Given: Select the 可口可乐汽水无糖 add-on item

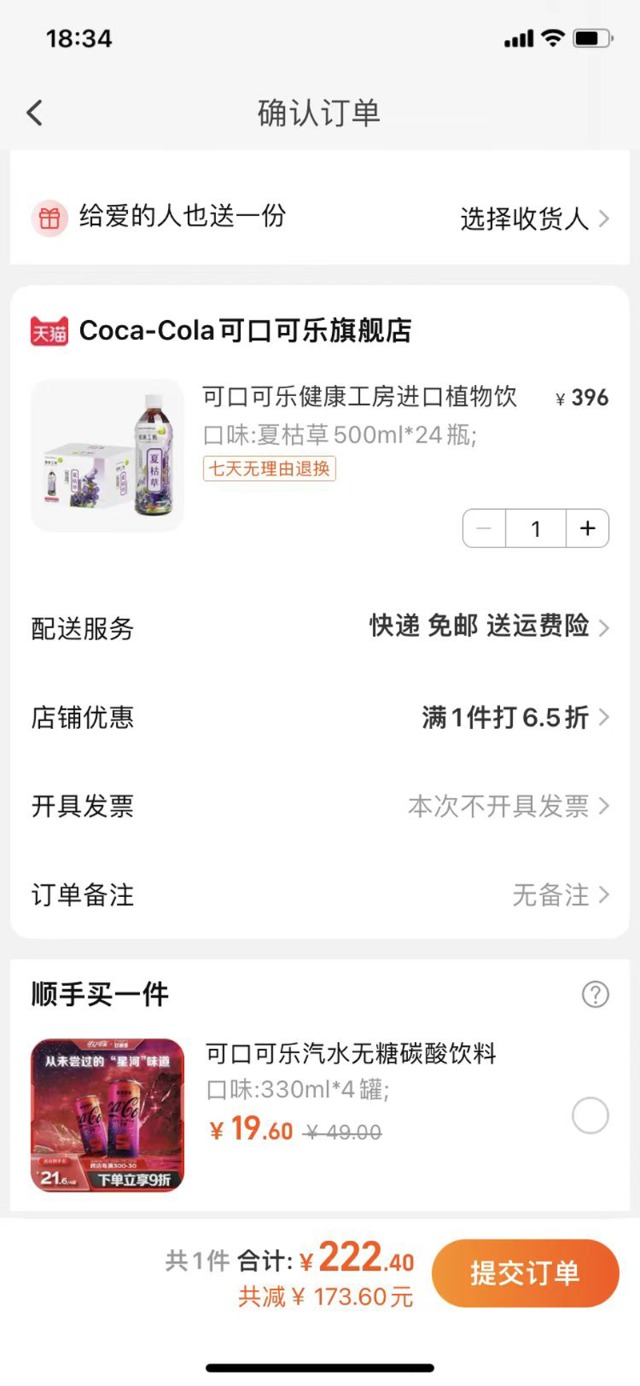Looking at the screenshot, I should (x=590, y=1115).
